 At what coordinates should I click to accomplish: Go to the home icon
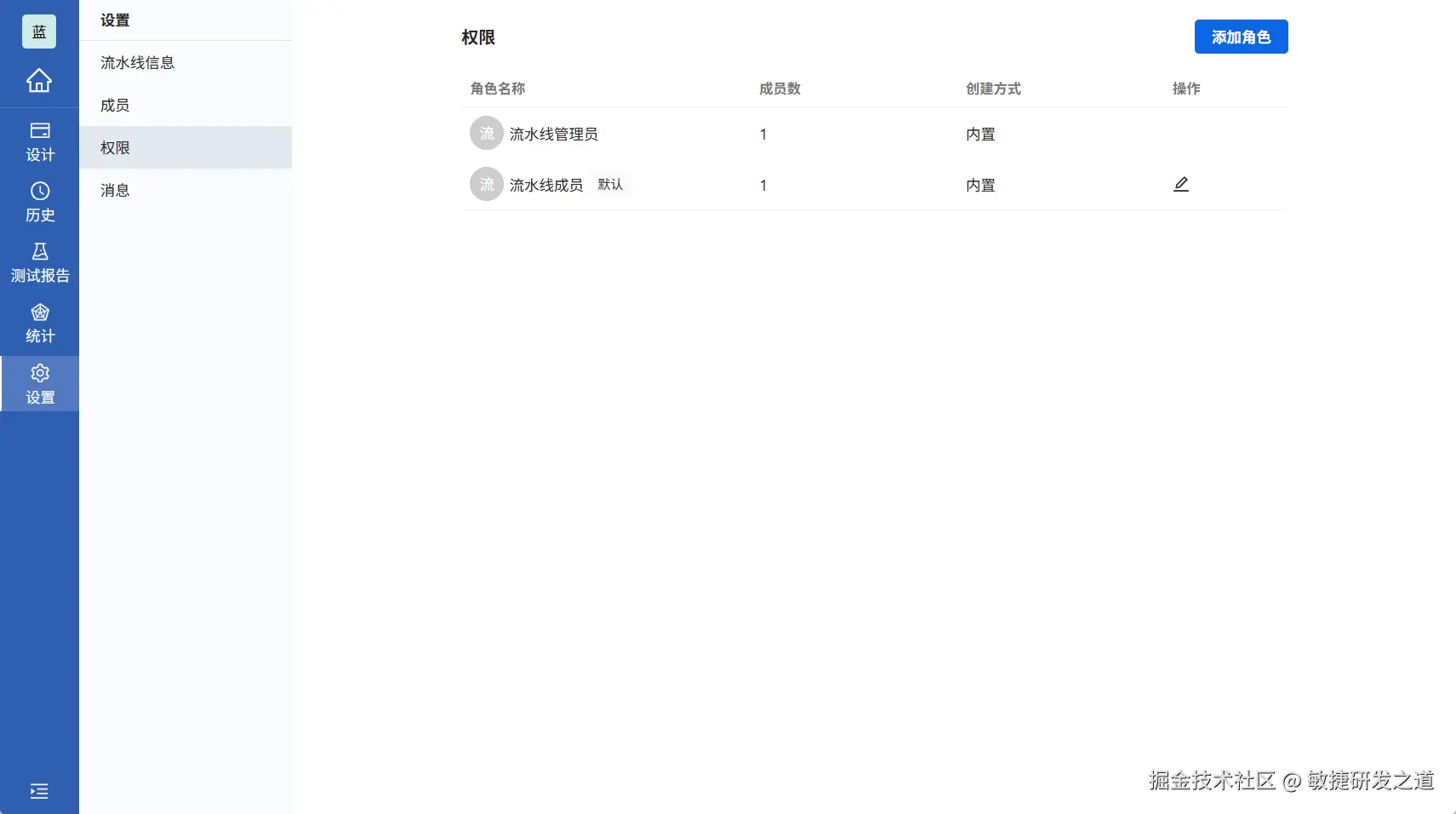pos(39,80)
